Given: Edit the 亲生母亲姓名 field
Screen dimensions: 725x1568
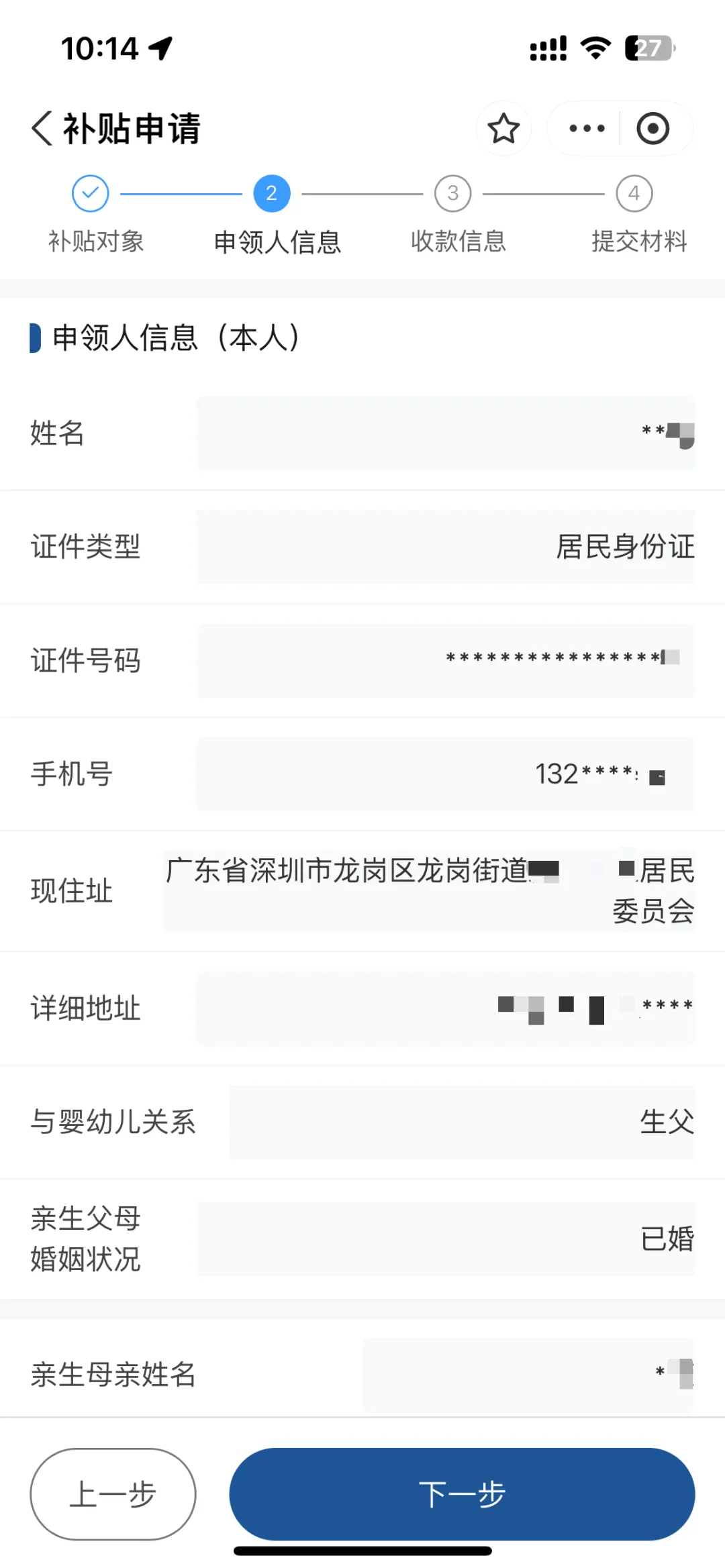Looking at the screenshot, I should 529,1375.
